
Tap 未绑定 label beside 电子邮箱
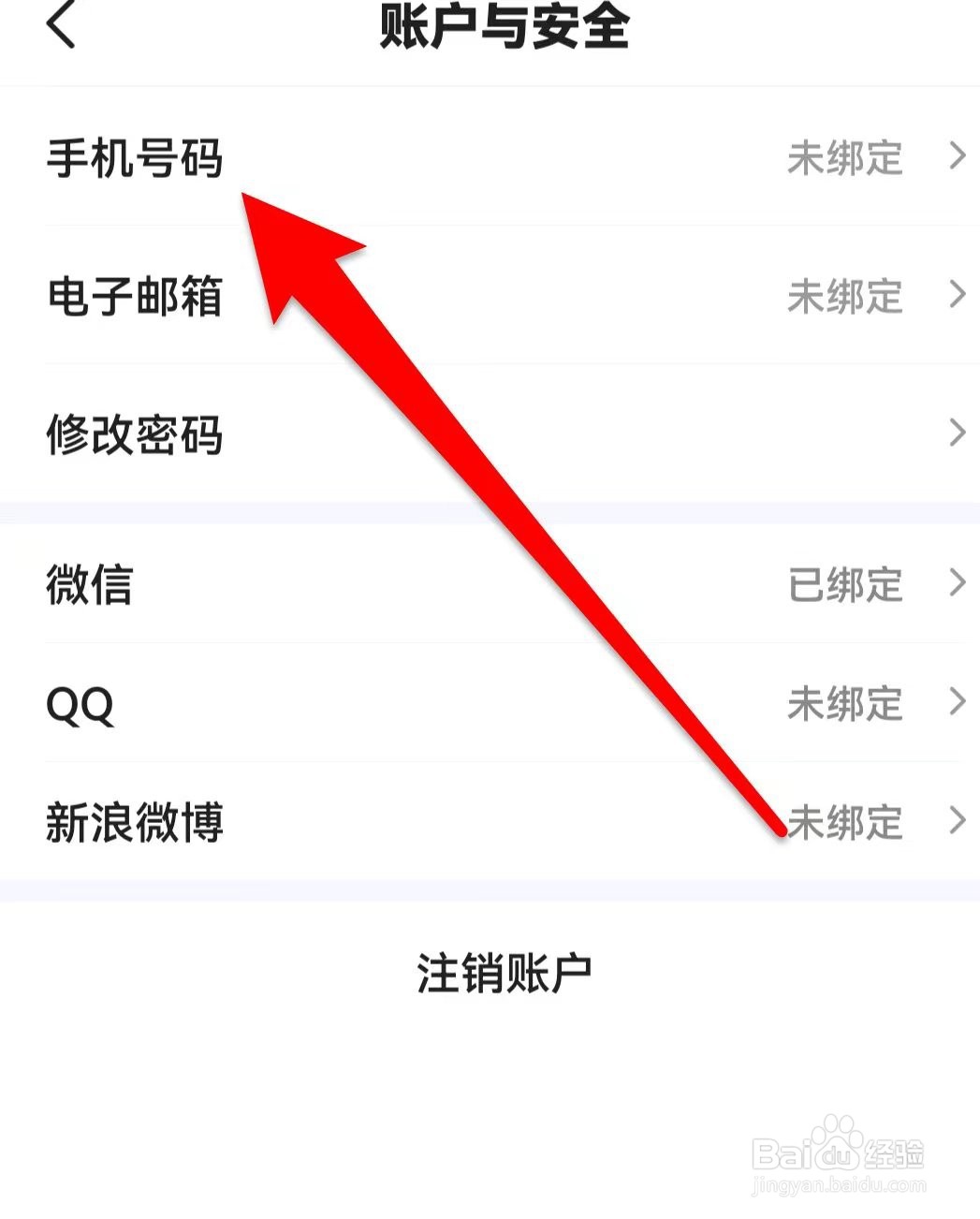tap(845, 298)
